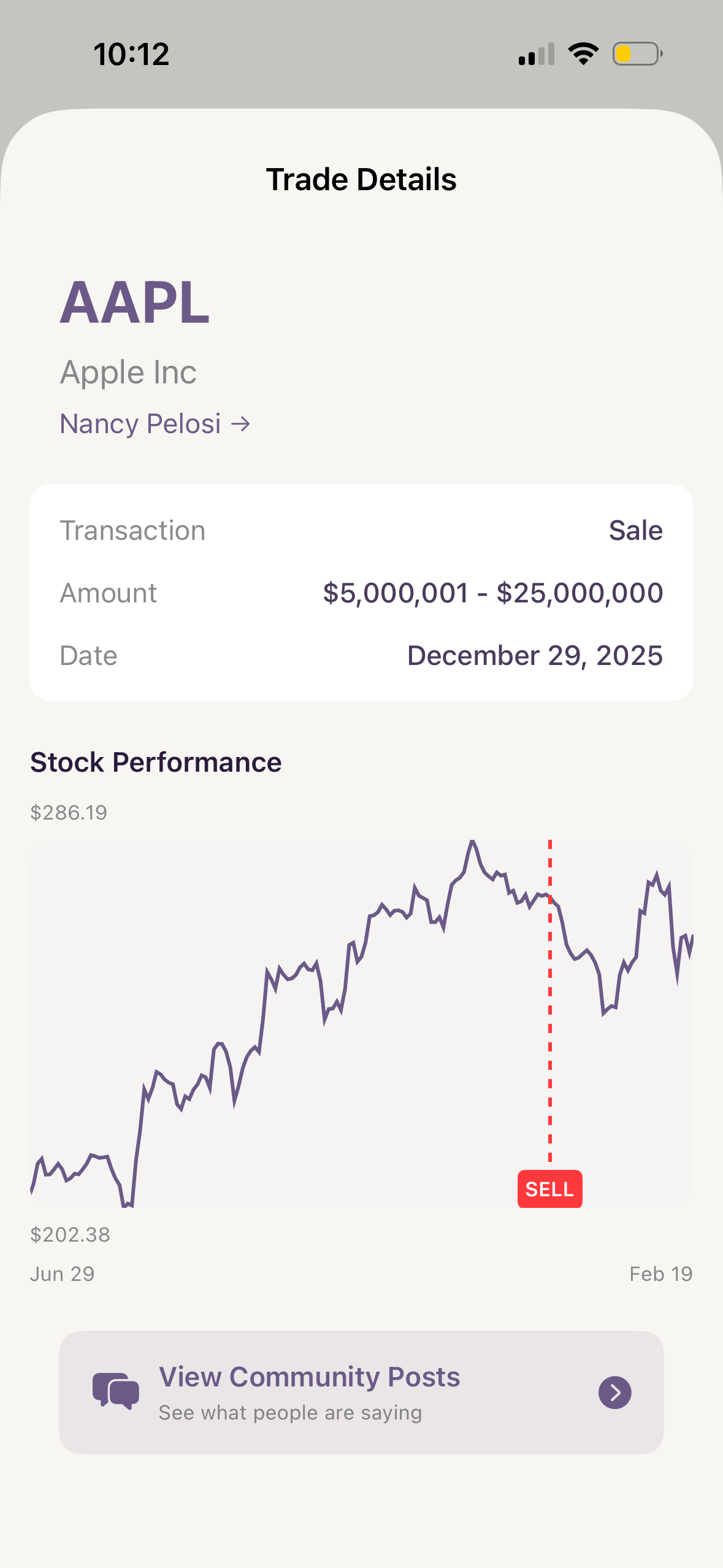The image size is (723, 1568).
Task: Click the red SELL marker badge
Action: click(x=549, y=1188)
